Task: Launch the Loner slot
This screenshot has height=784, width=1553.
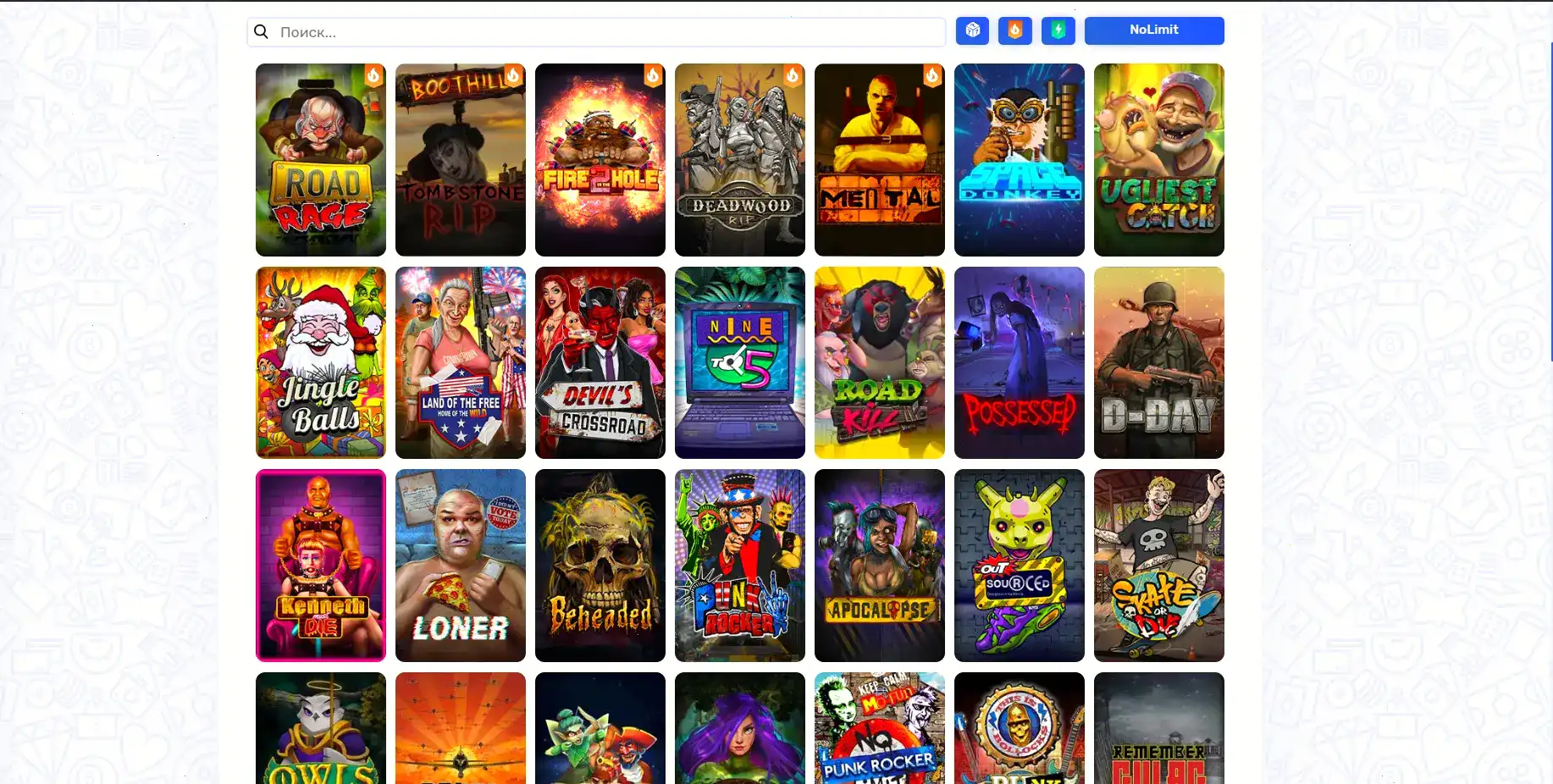Action: [460, 565]
